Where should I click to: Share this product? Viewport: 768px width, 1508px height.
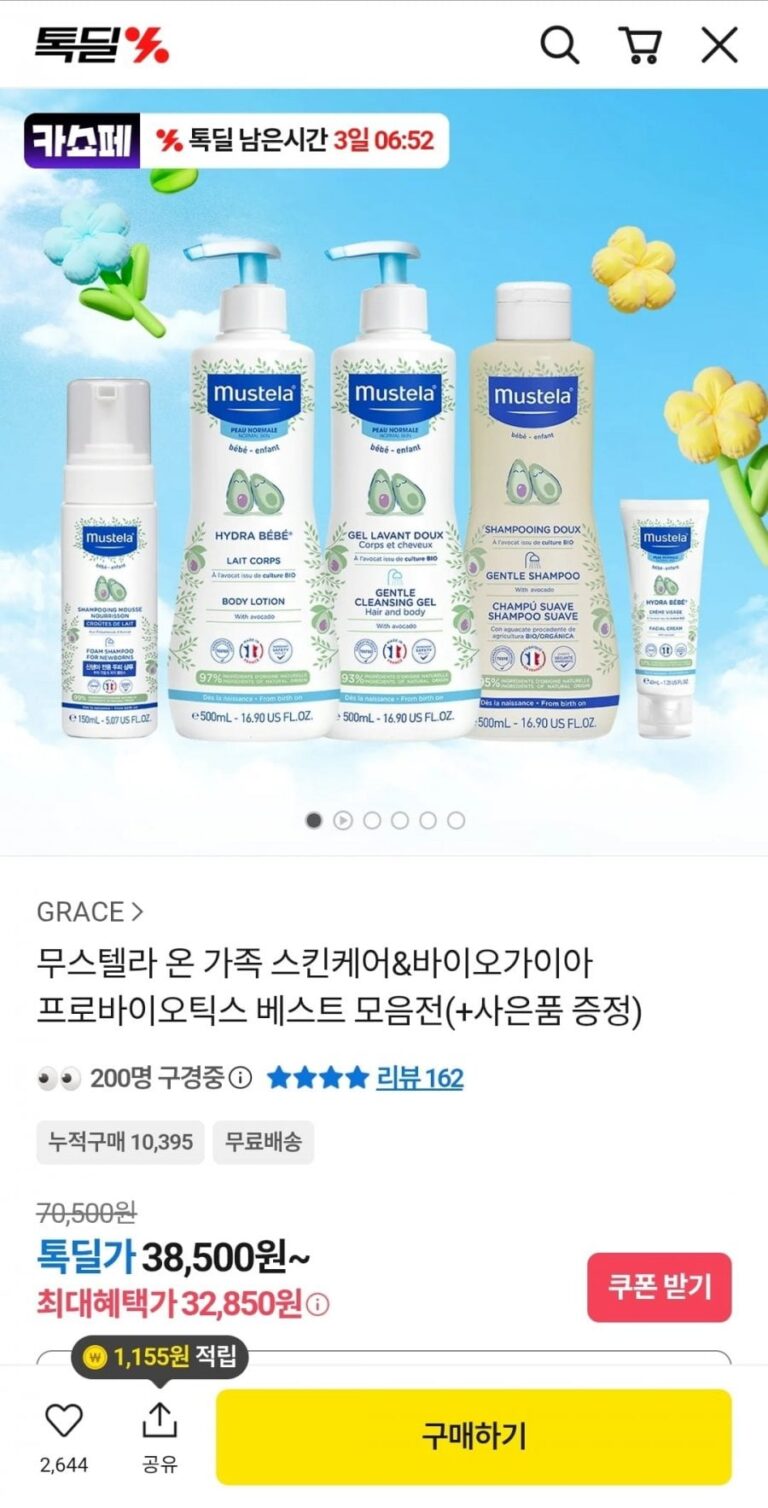coord(159,1421)
